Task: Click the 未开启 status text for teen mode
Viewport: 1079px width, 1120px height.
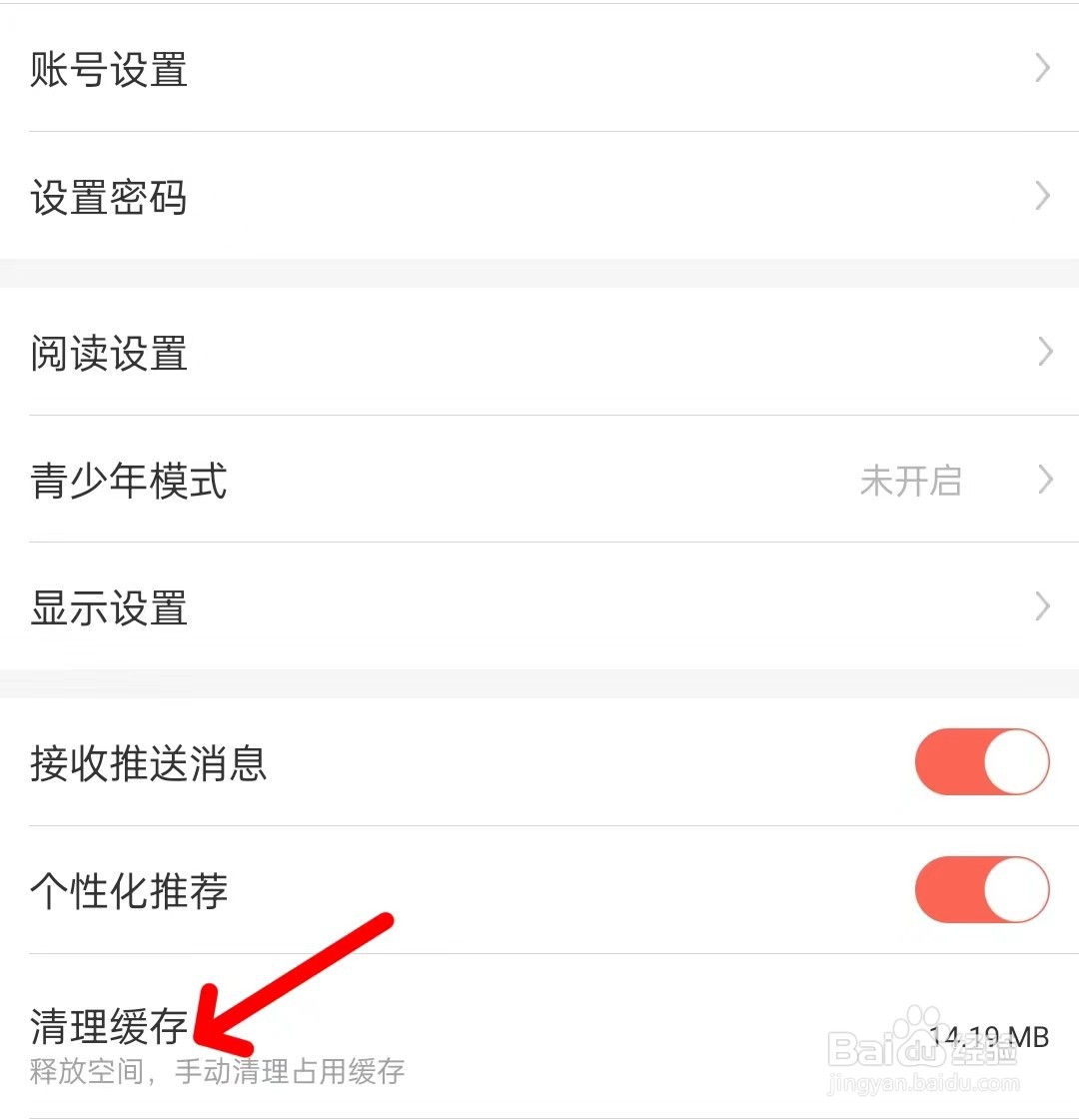Action: [910, 483]
